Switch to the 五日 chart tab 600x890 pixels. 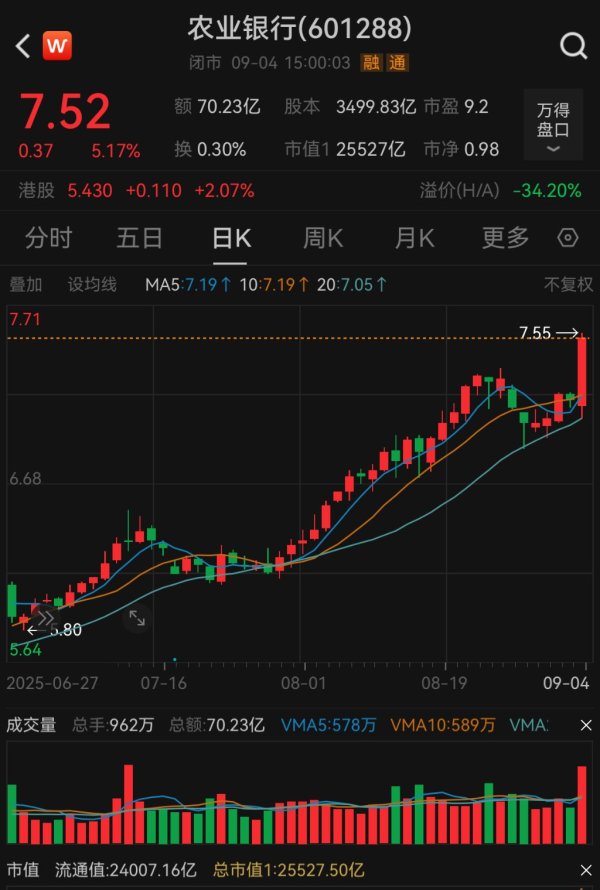(139, 238)
